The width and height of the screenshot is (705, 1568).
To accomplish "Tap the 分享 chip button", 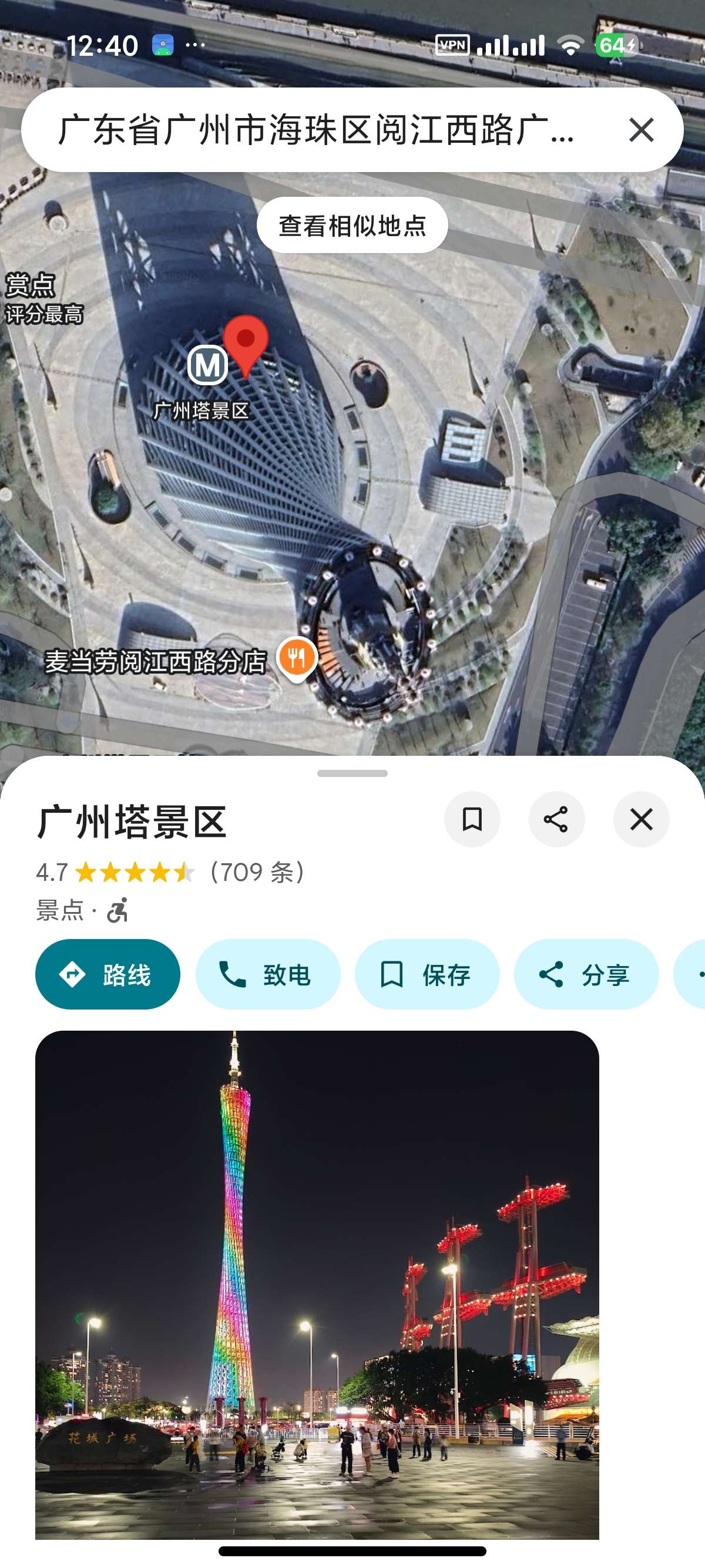I will [x=586, y=974].
